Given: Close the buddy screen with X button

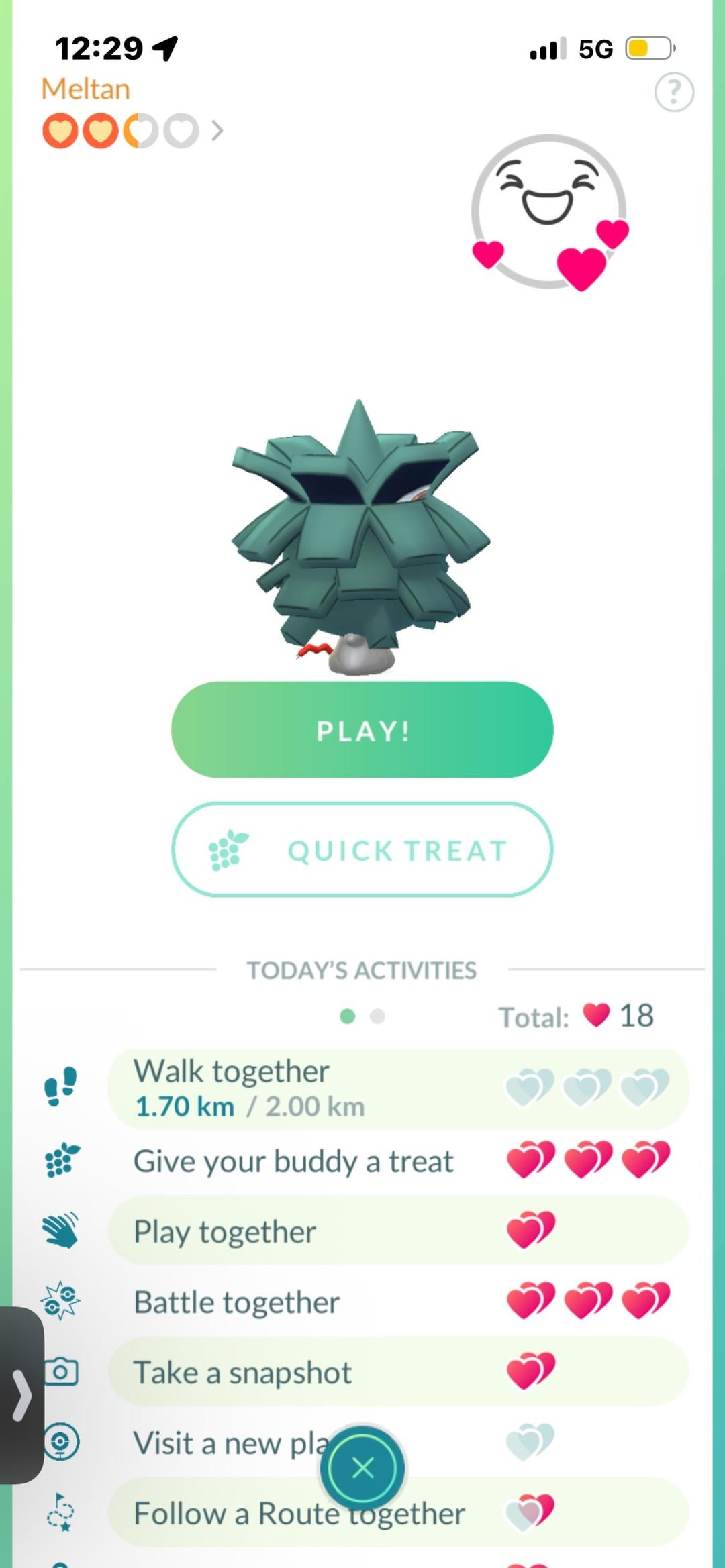Looking at the screenshot, I should (362, 1468).
